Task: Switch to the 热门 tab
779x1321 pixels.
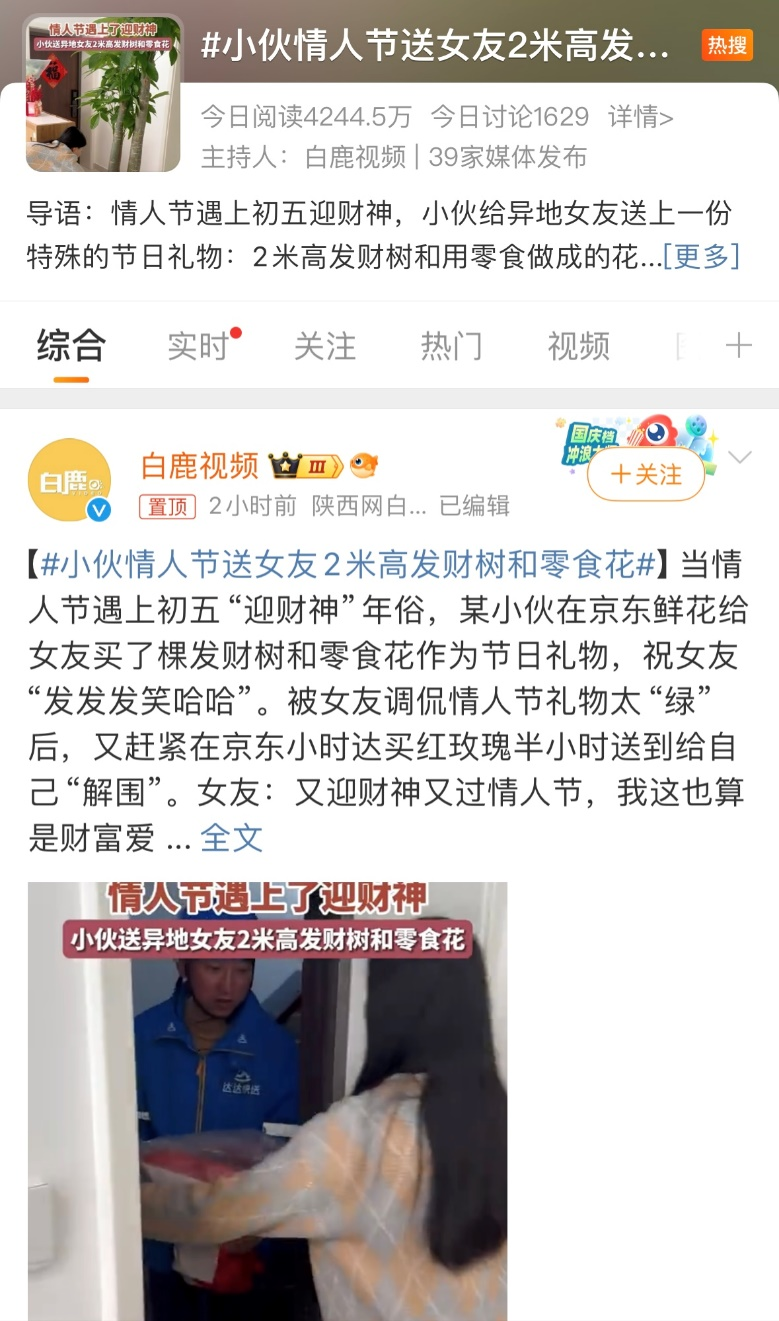Action: click(451, 346)
